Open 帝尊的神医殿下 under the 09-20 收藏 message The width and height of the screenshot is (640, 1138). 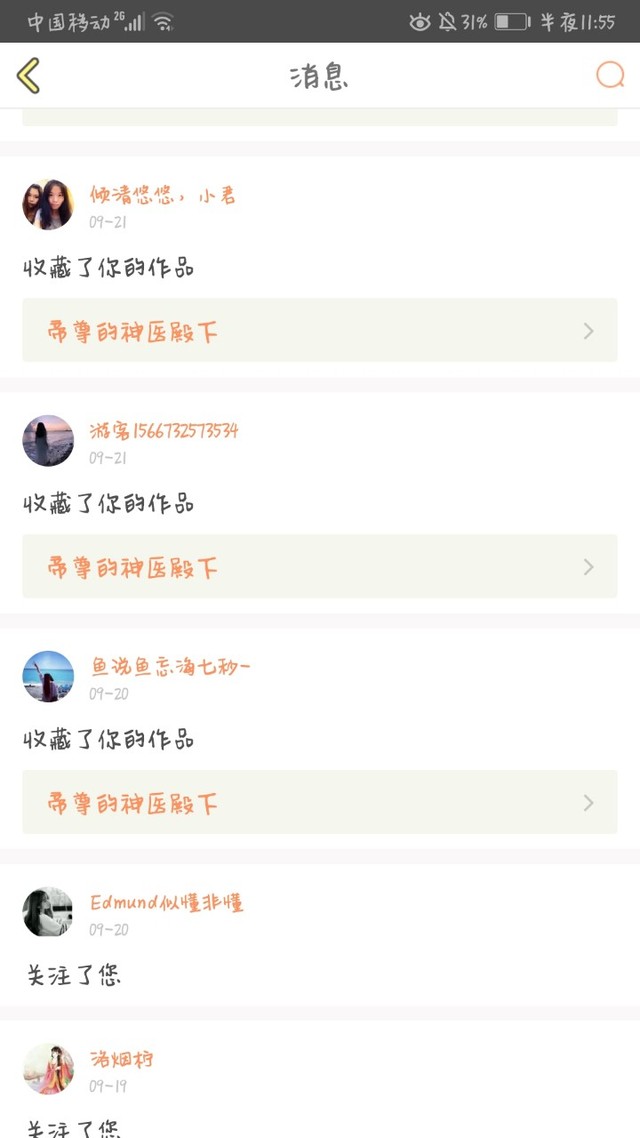pos(320,803)
